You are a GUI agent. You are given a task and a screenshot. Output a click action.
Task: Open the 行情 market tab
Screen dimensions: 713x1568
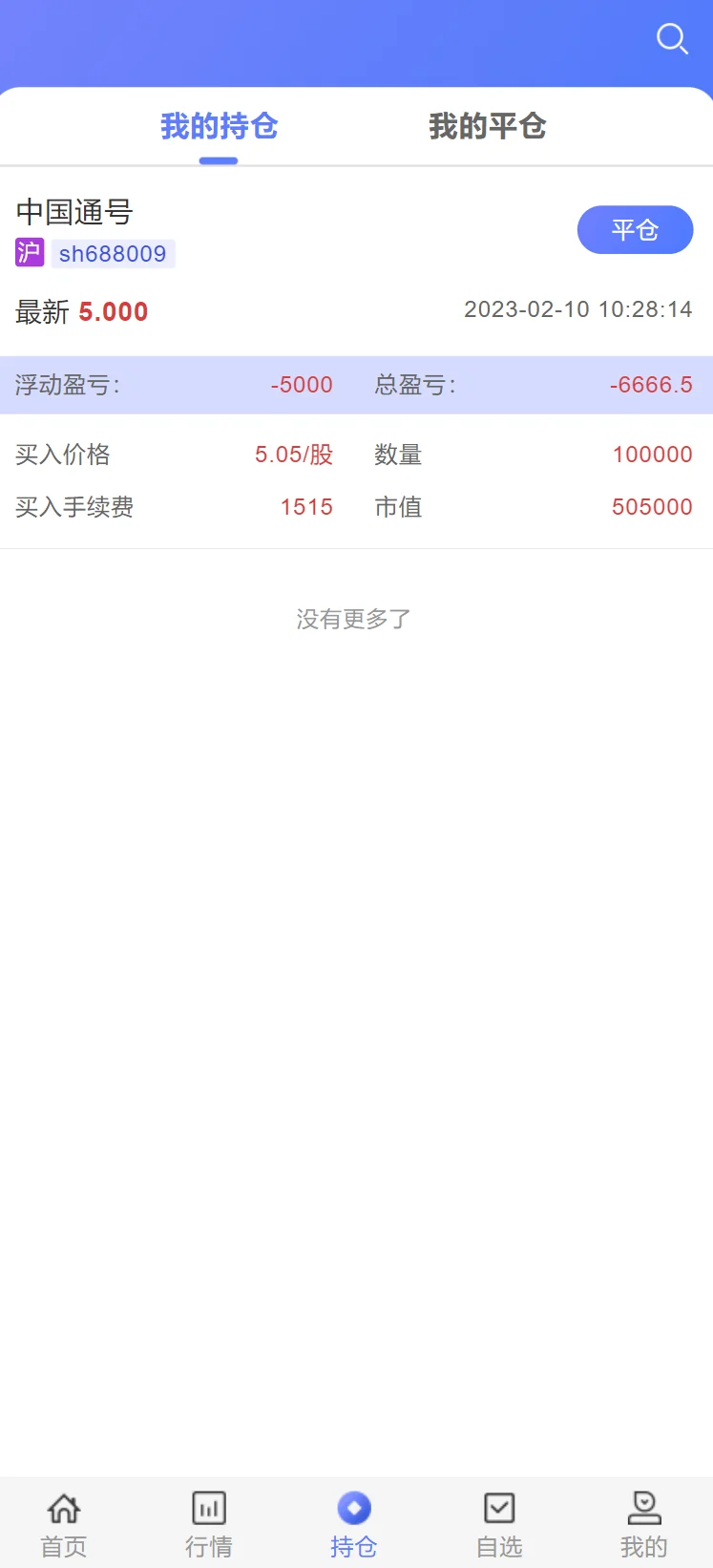(209, 1525)
